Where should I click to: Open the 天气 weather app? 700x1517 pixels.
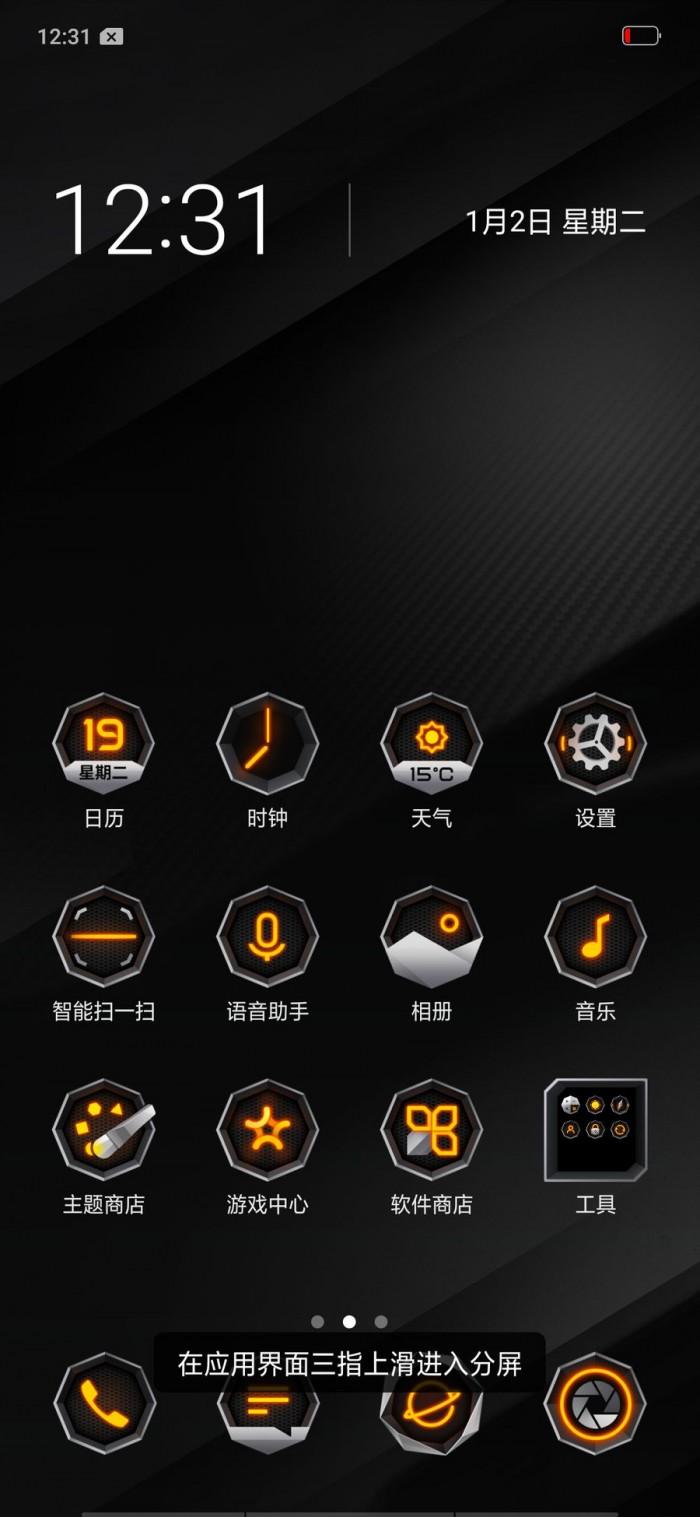pyautogui.click(x=431, y=744)
